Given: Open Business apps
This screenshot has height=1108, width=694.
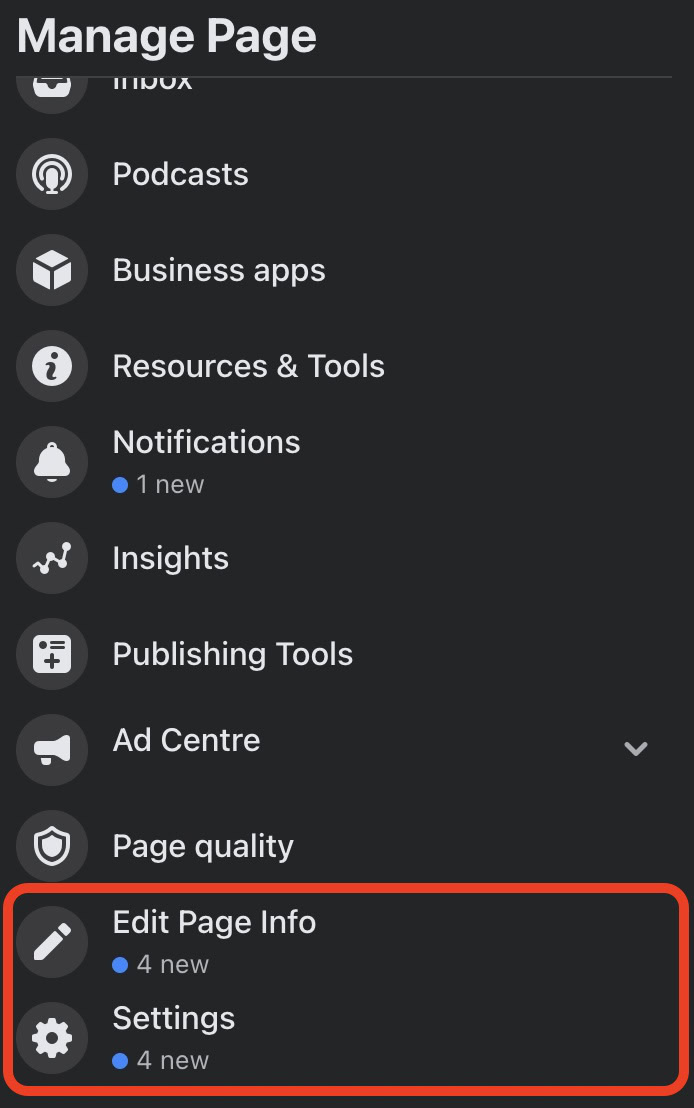Looking at the screenshot, I should (x=218, y=270).
